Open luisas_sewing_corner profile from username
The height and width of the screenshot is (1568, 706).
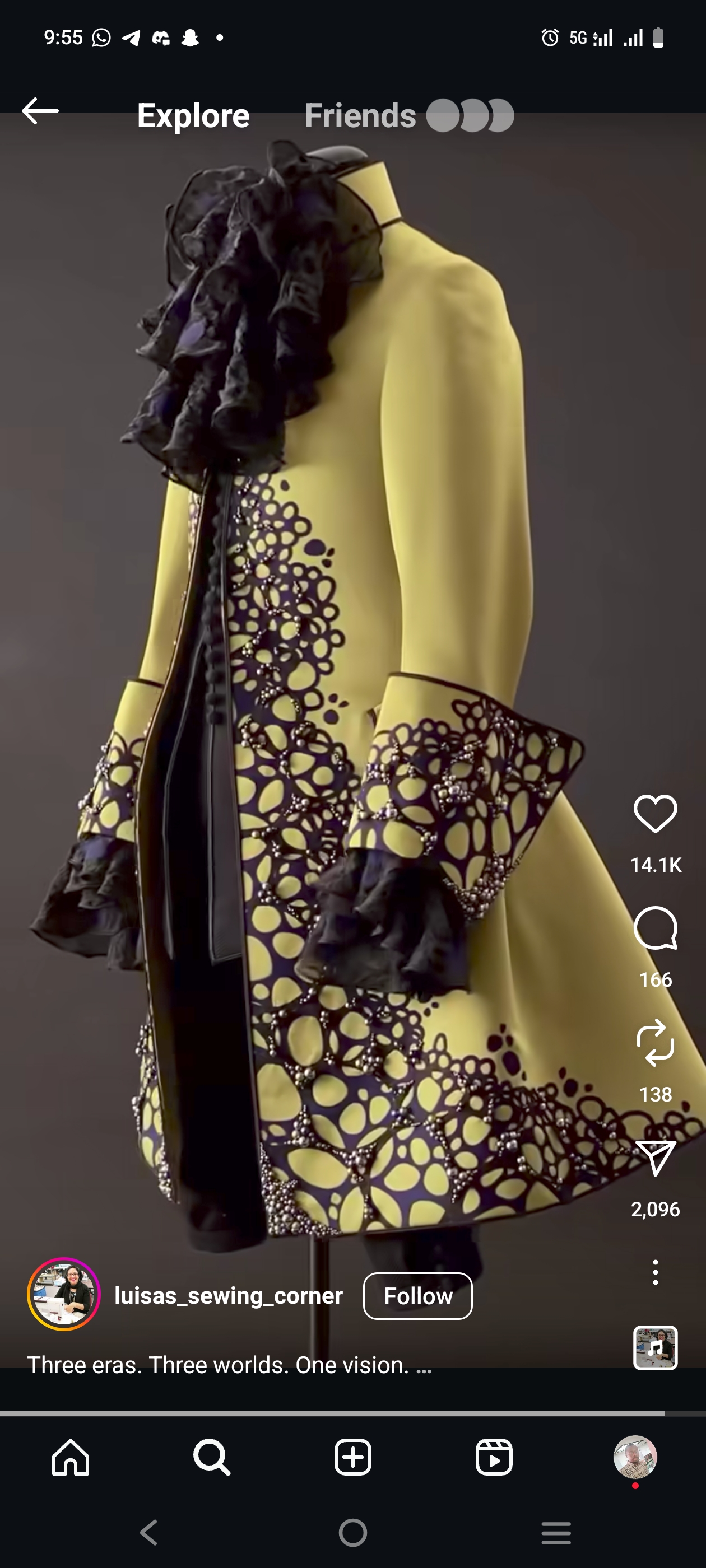(x=229, y=1296)
